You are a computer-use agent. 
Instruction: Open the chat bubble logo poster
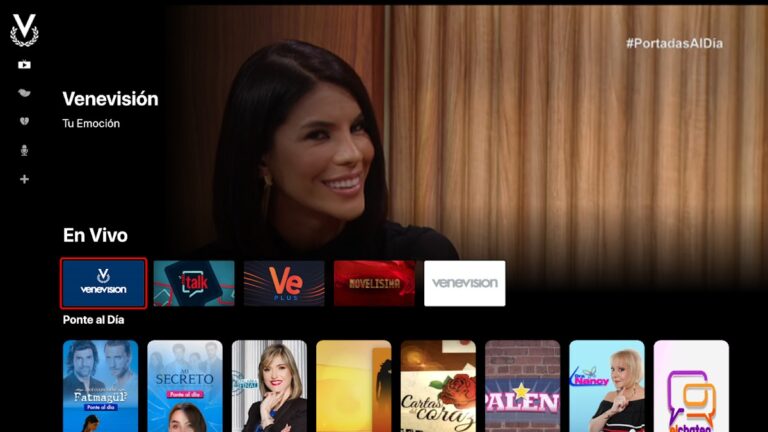pyautogui.click(x=691, y=386)
